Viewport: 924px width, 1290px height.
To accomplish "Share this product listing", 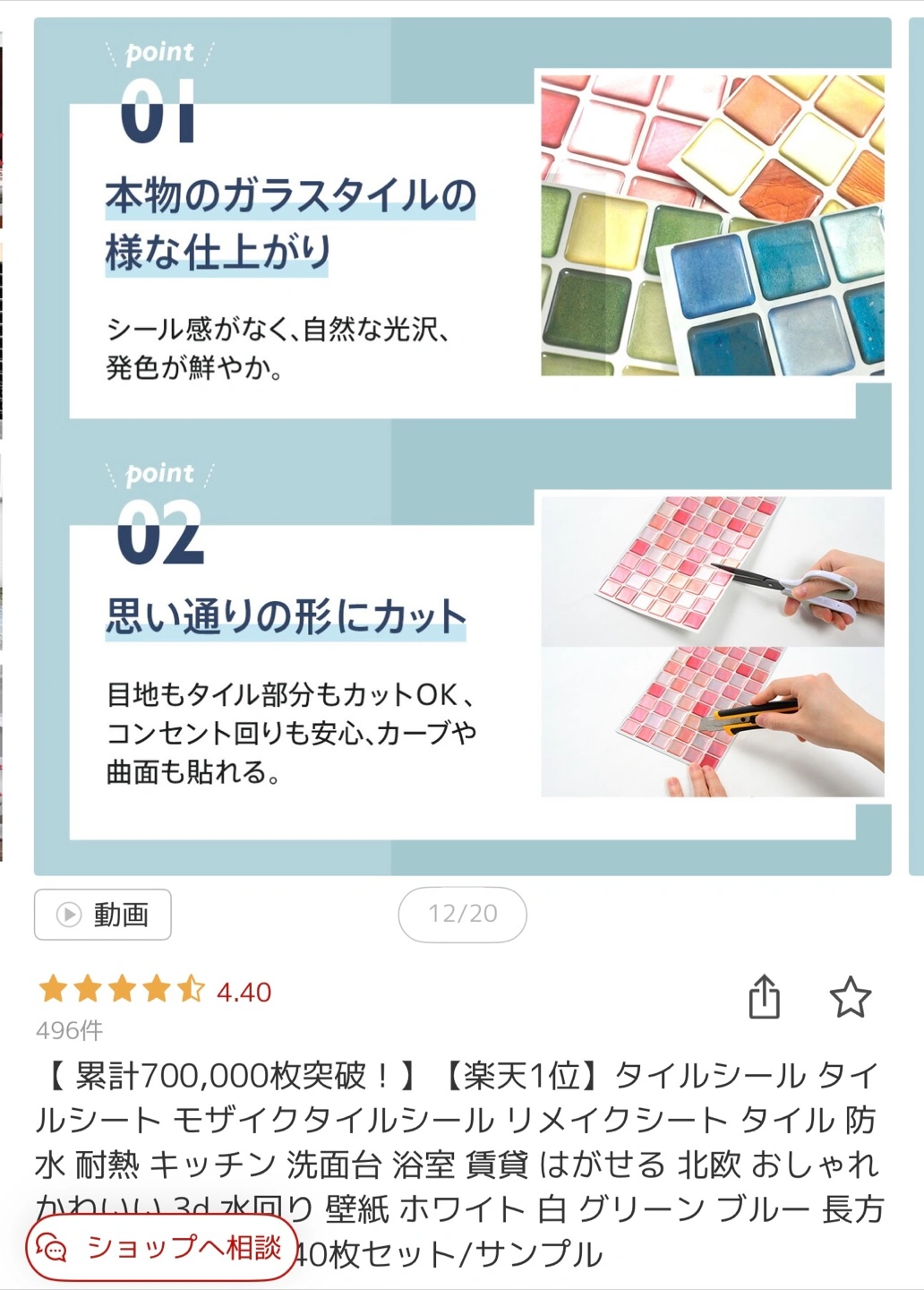I will (764, 997).
